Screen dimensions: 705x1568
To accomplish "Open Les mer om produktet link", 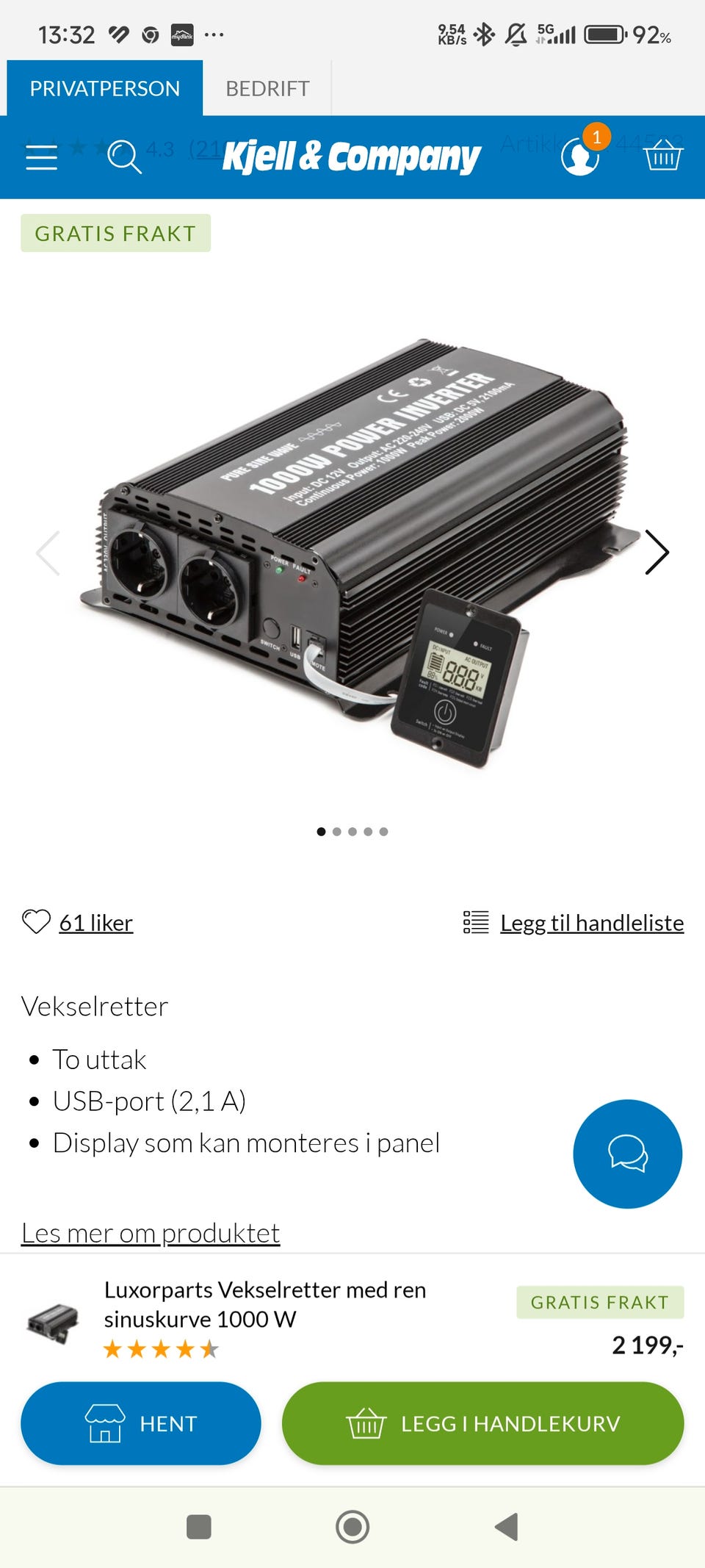I will (x=151, y=1232).
